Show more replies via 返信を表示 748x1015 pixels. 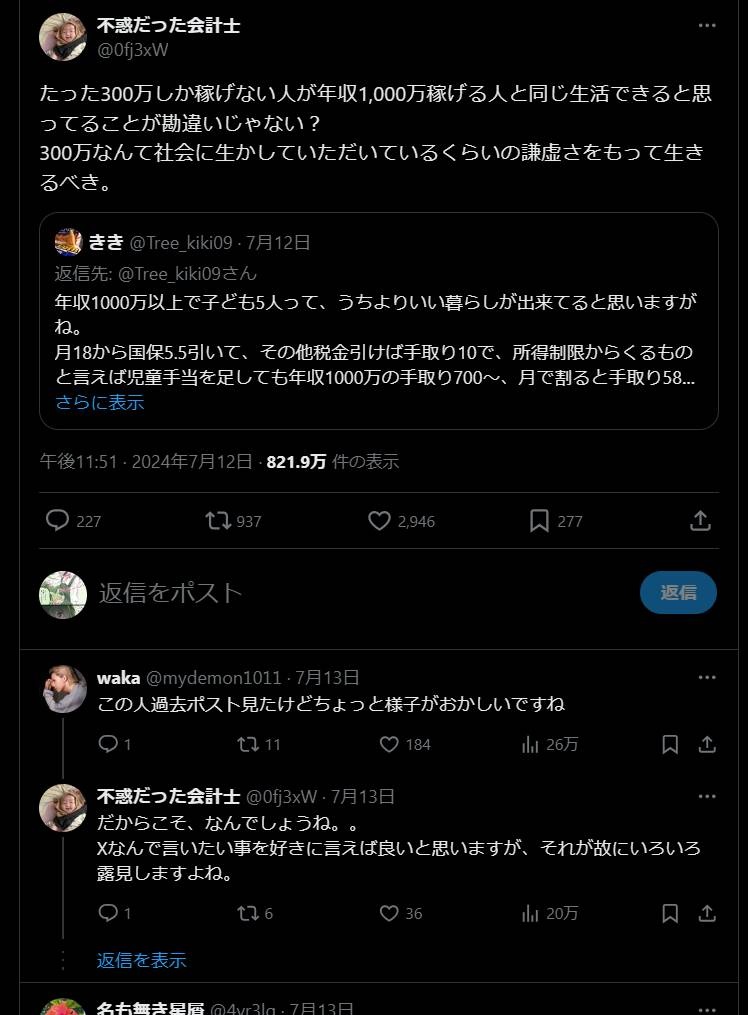tap(141, 960)
